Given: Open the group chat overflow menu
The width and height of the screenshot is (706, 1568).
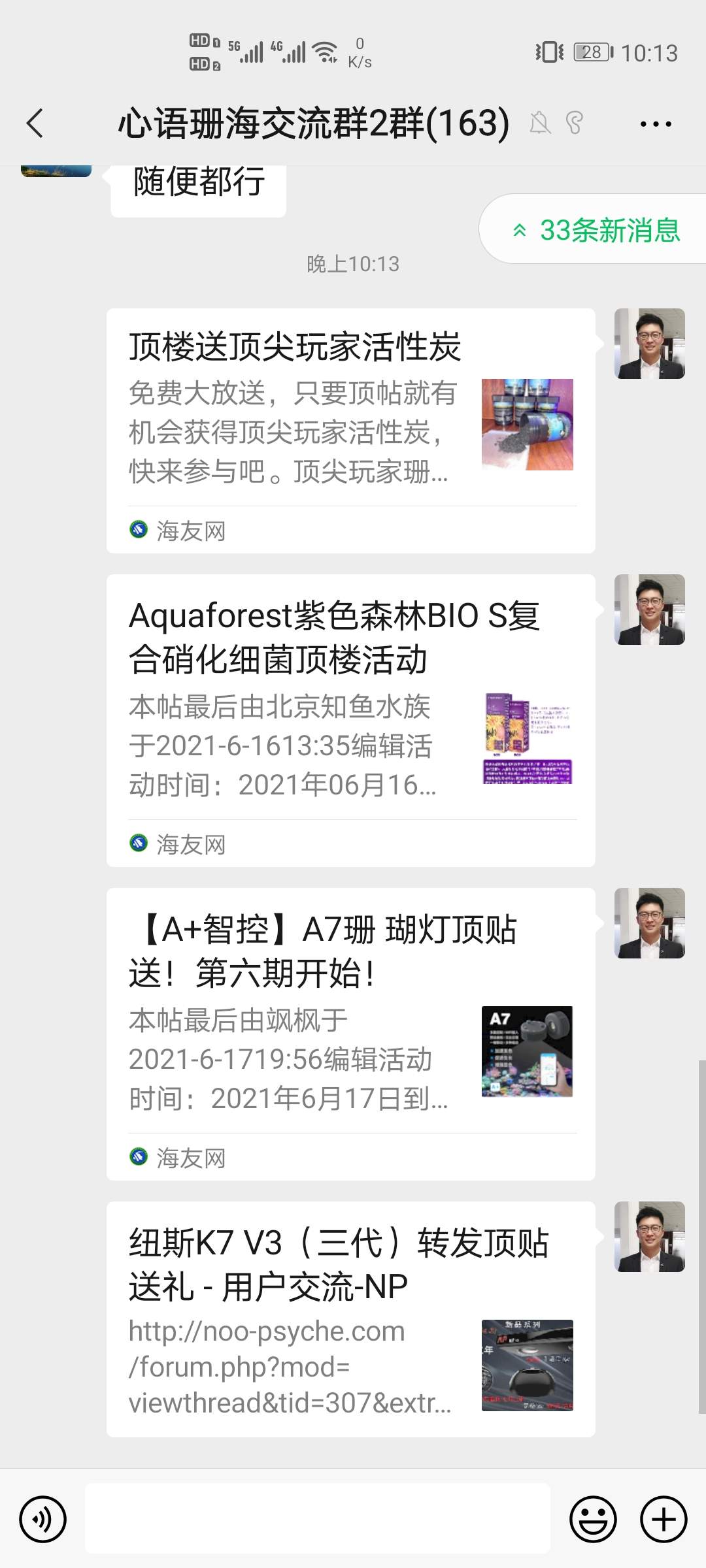Looking at the screenshot, I should (x=656, y=123).
